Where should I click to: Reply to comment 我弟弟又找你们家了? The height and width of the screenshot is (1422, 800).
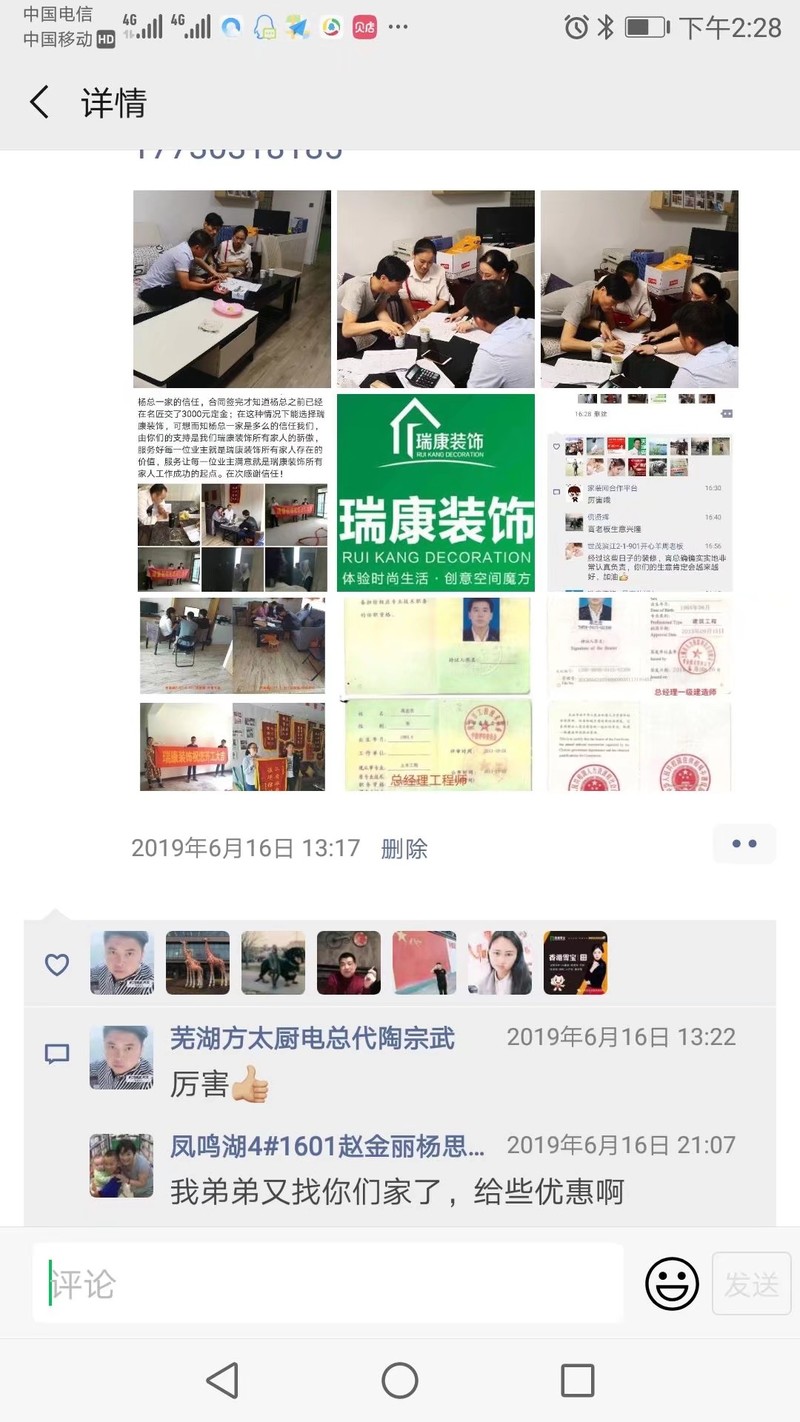396,1192
